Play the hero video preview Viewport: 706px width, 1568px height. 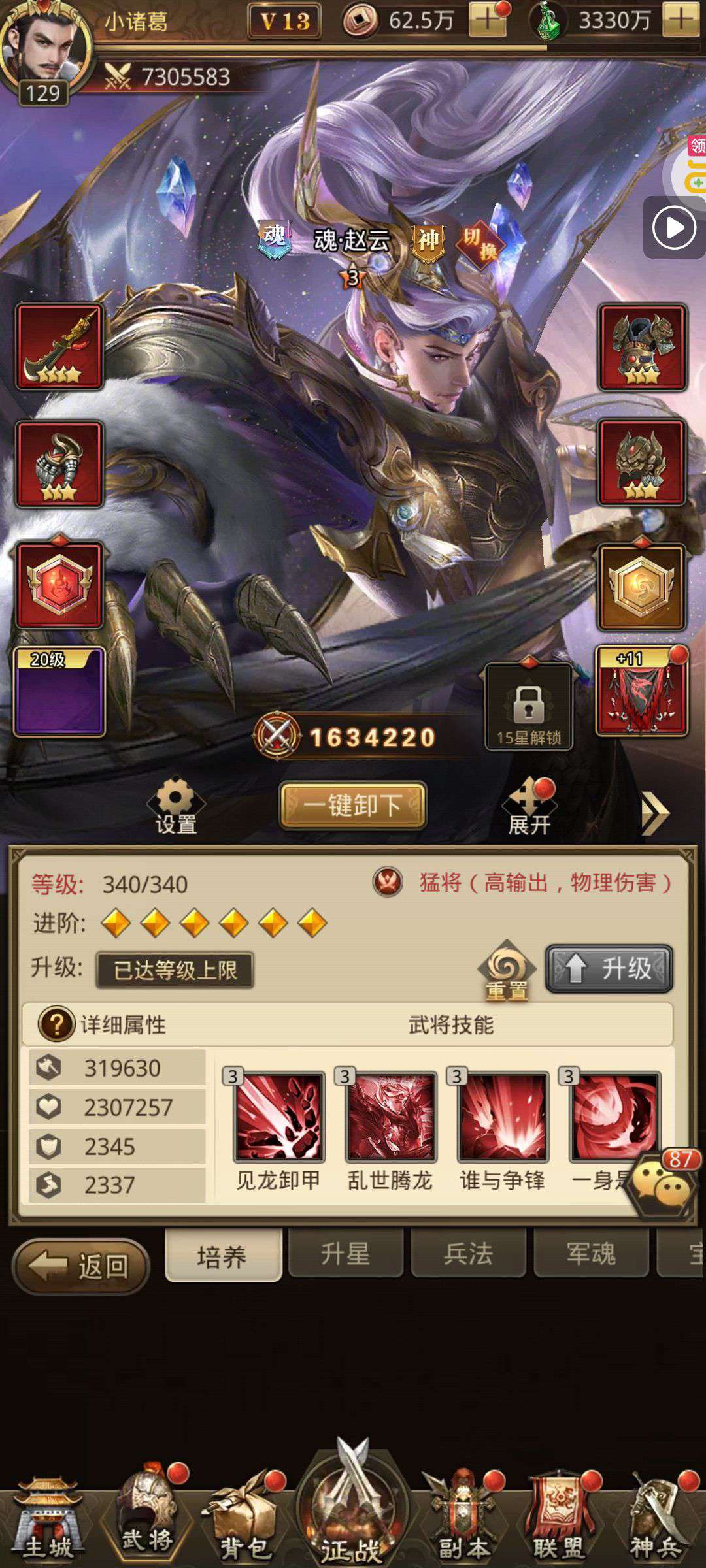[x=674, y=228]
